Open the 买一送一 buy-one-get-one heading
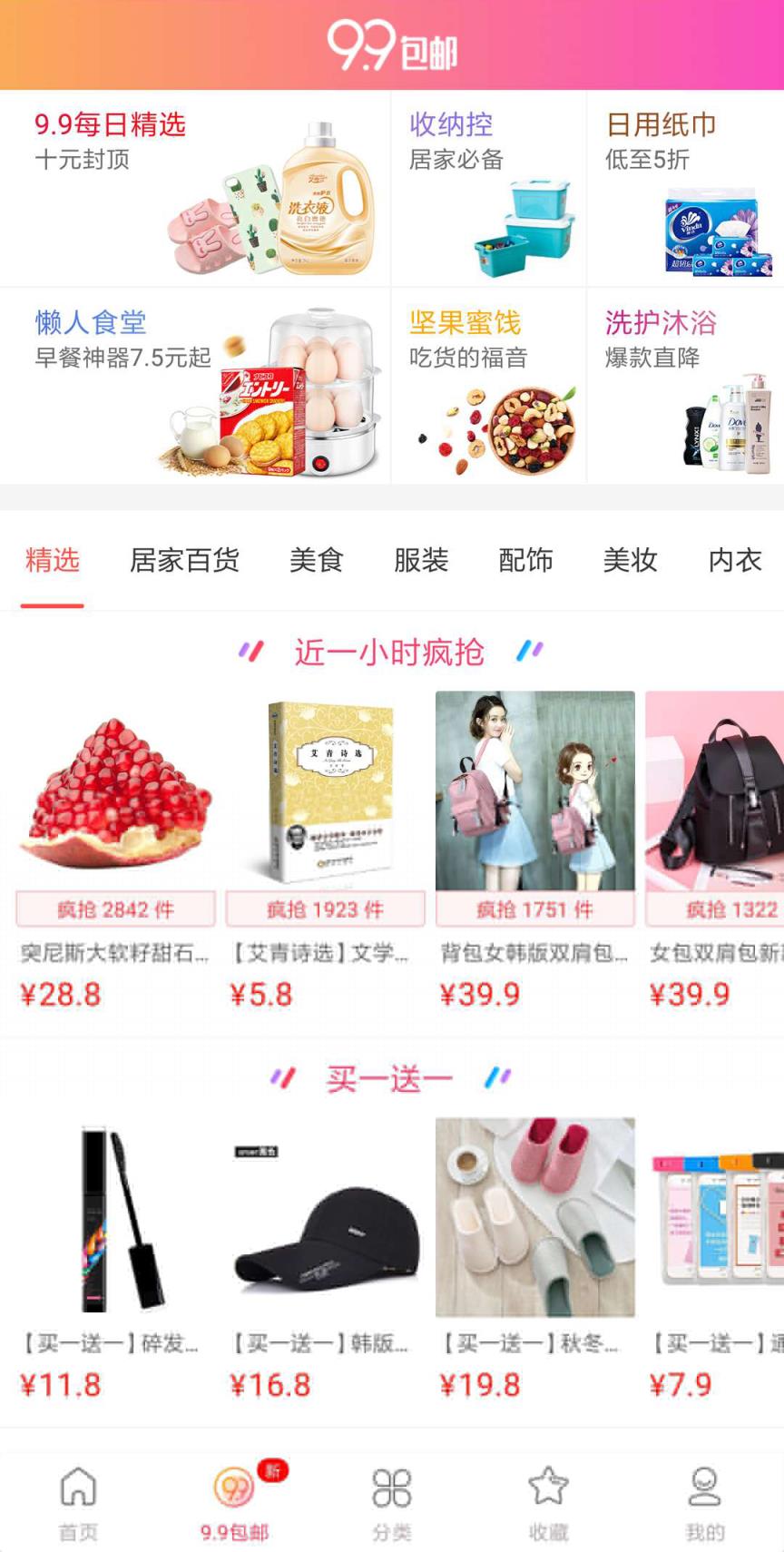 pos(390,1078)
